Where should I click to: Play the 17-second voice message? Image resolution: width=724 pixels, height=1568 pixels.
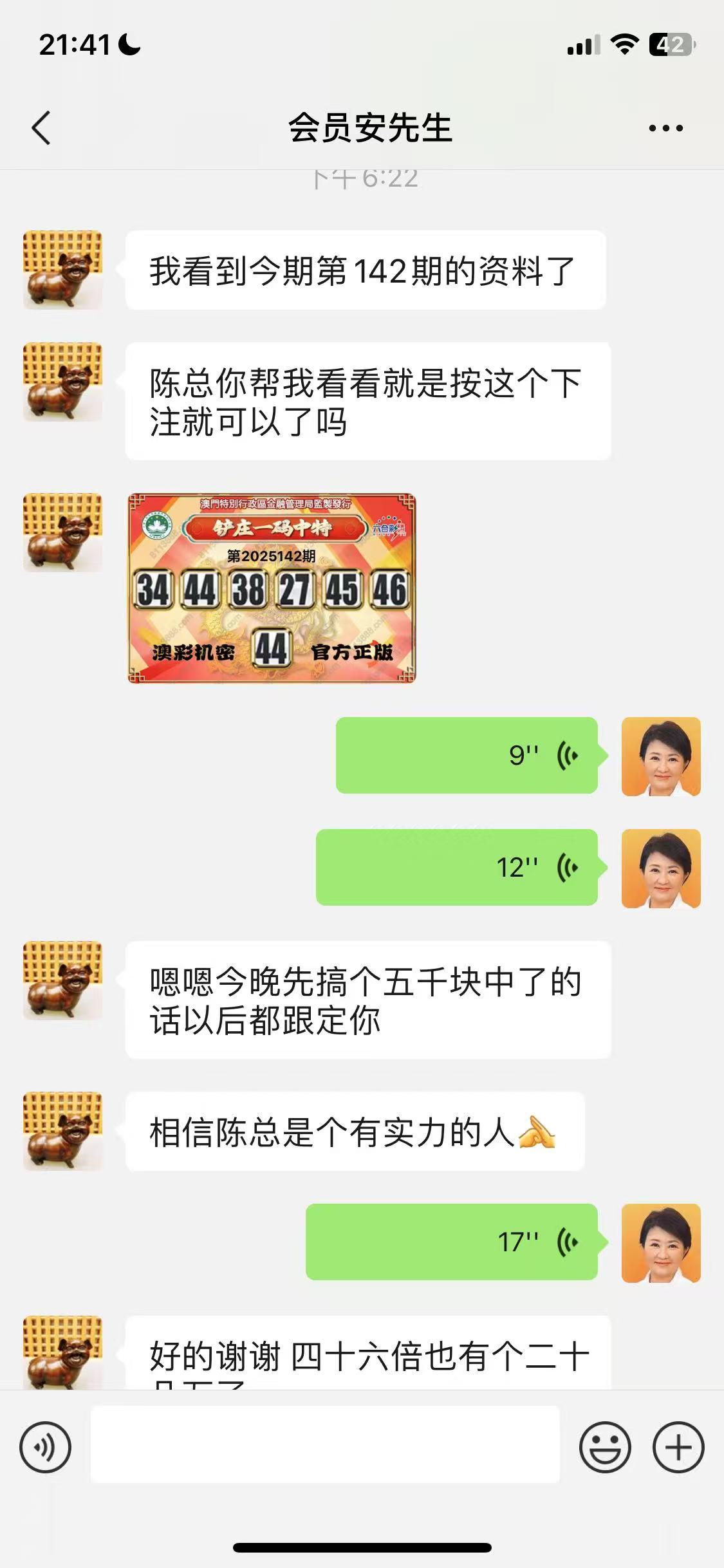tap(451, 1242)
